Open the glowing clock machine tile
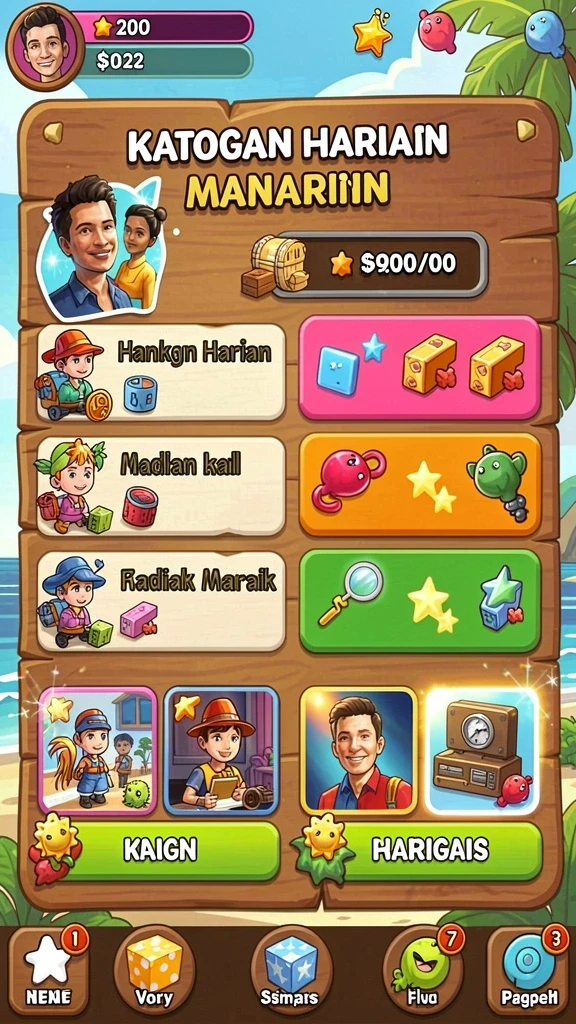This screenshot has height=1024, width=576. pyautogui.click(x=483, y=751)
